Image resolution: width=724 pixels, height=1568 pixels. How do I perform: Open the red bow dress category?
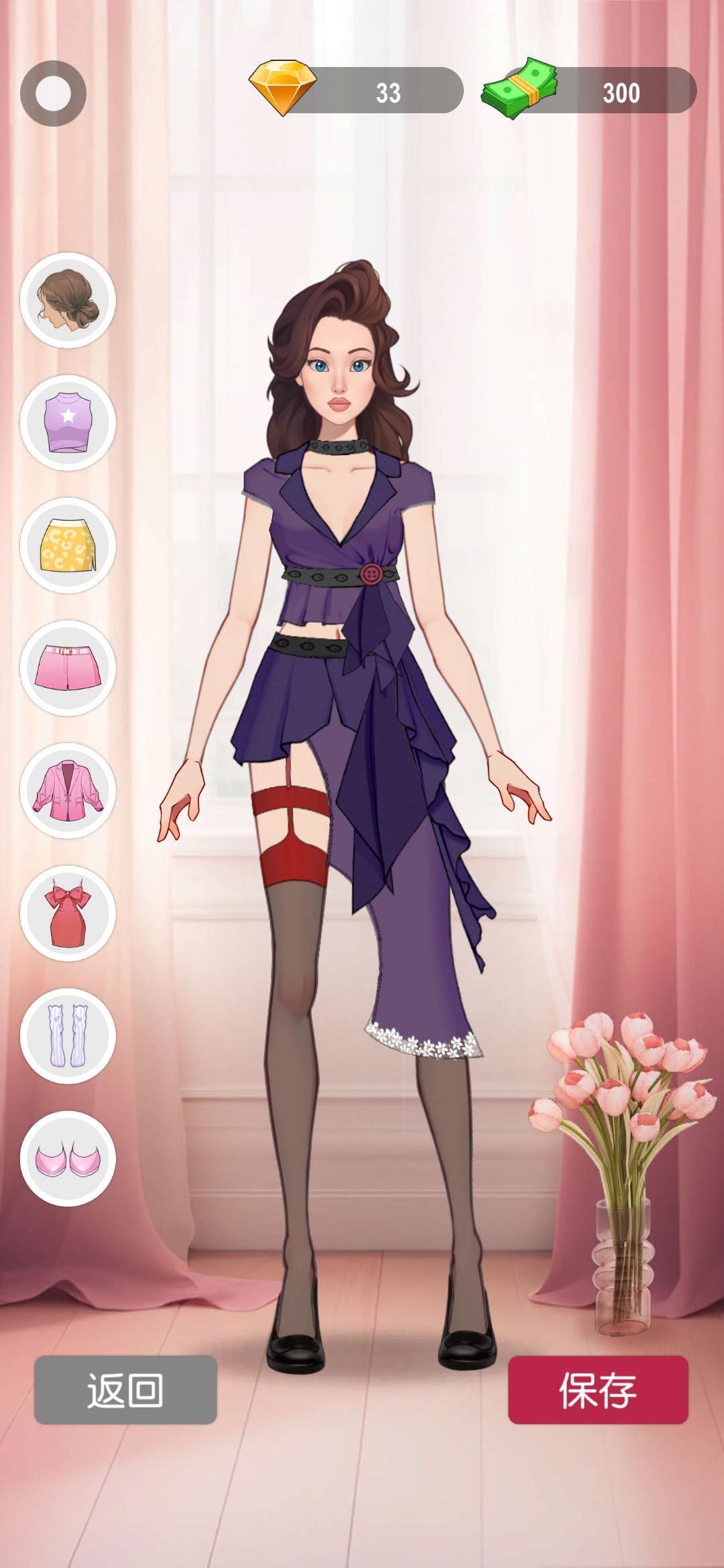pyautogui.click(x=68, y=913)
